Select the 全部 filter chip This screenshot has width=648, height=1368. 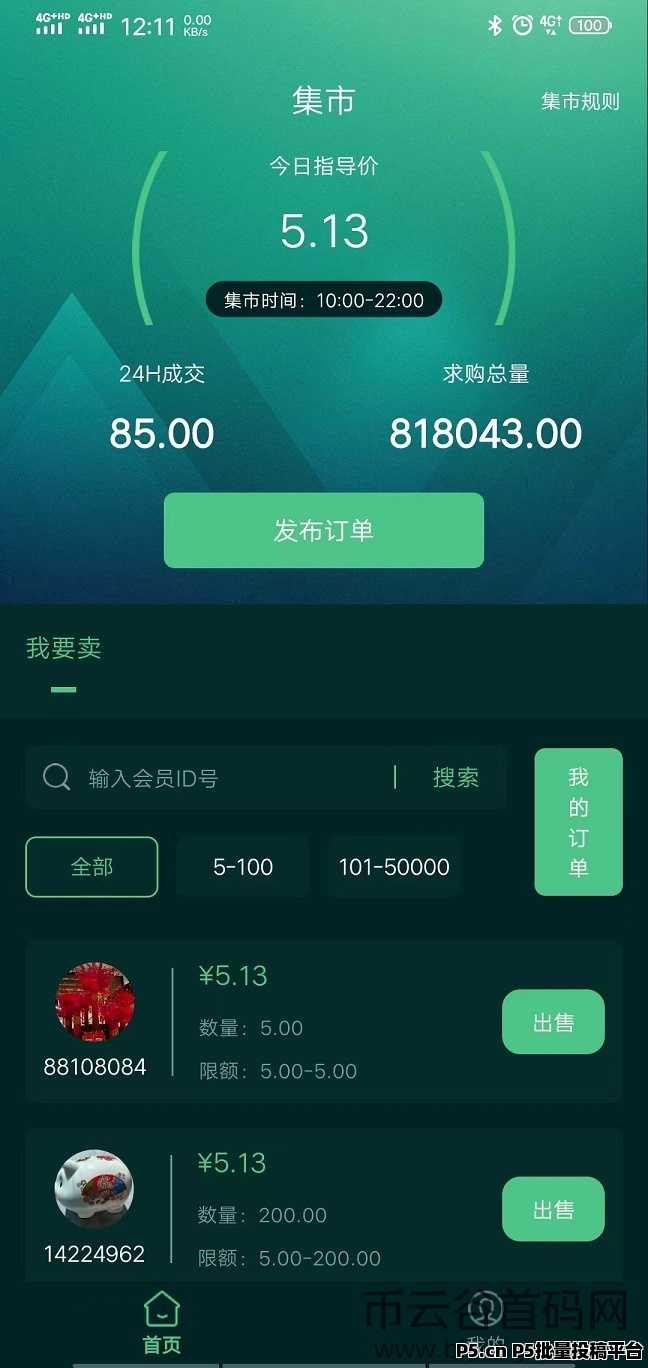92,867
